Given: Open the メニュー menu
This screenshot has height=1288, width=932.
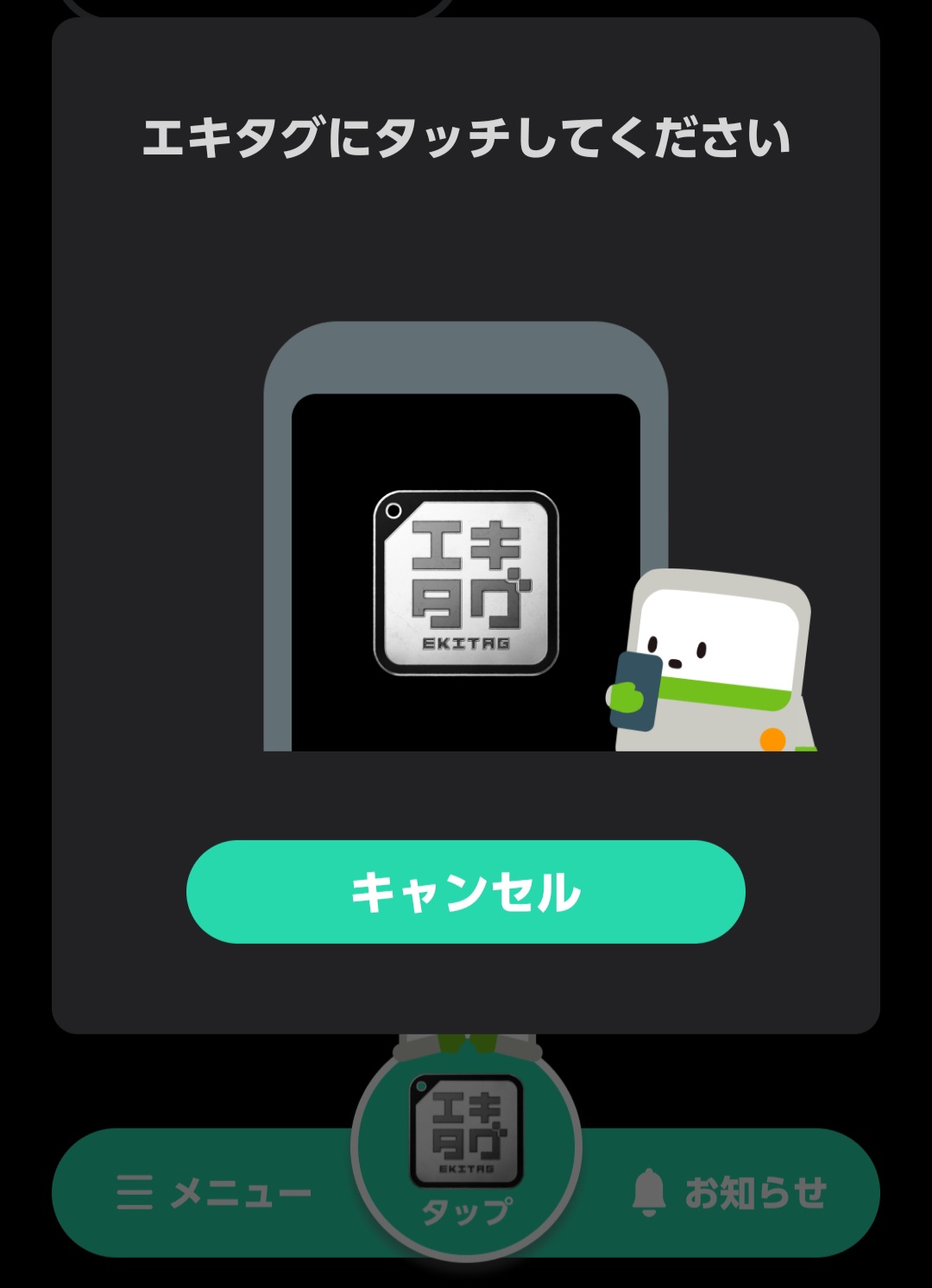Looking at the screenshot, I should tap(214, 1193).
